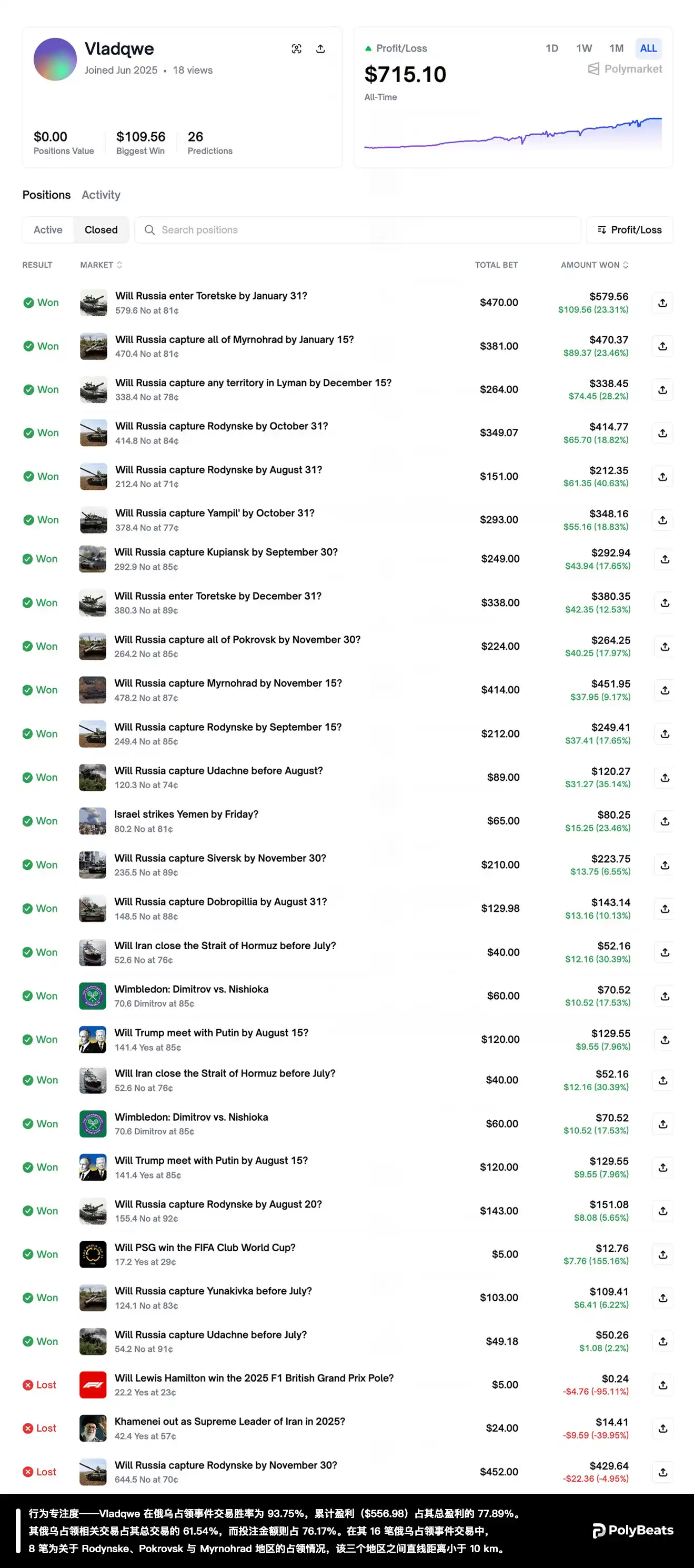This screenshot has width=694, height=1568.
Task: Open the Lewis Hamilton British Grand Prix market
Action: tap(254, 1378)
